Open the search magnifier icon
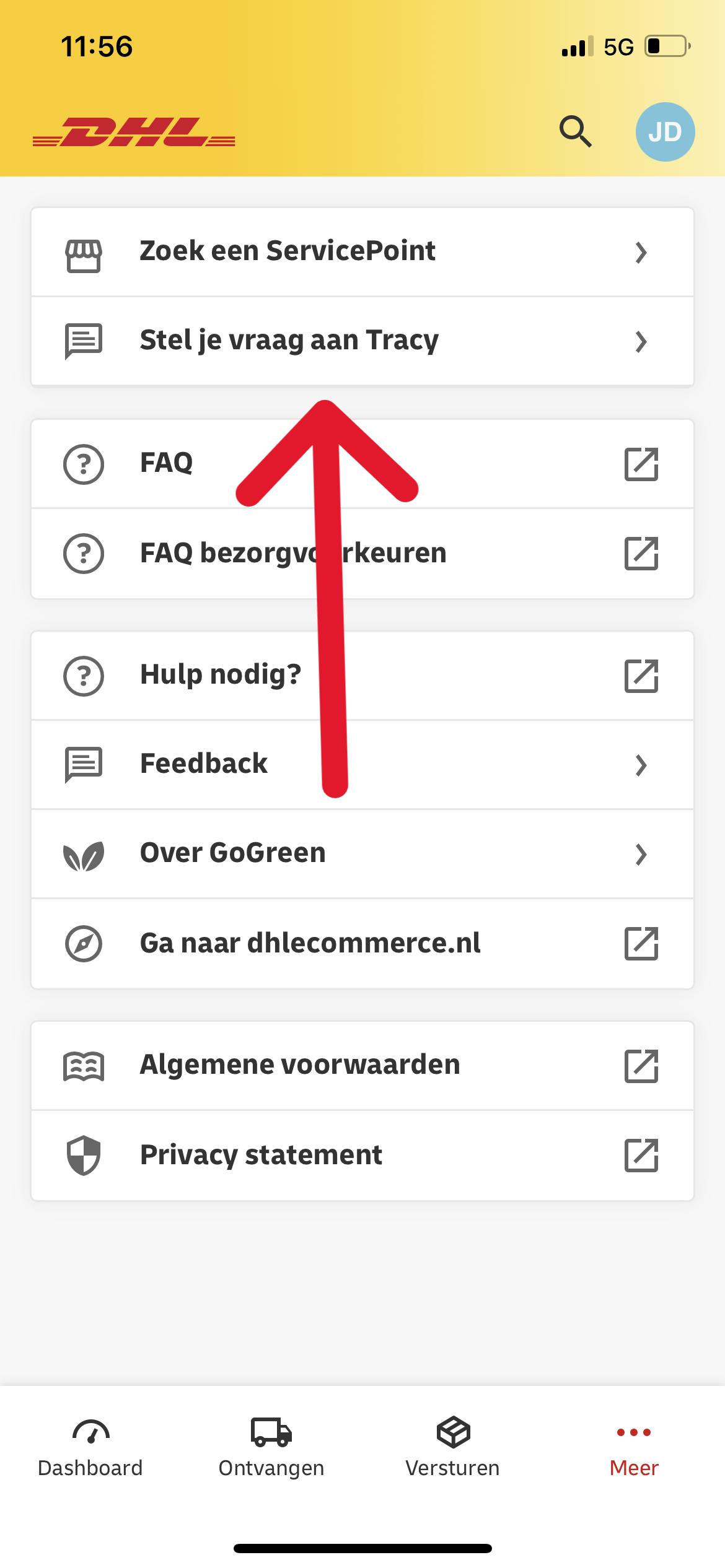The image size is (725, 1568). point(576,131)
